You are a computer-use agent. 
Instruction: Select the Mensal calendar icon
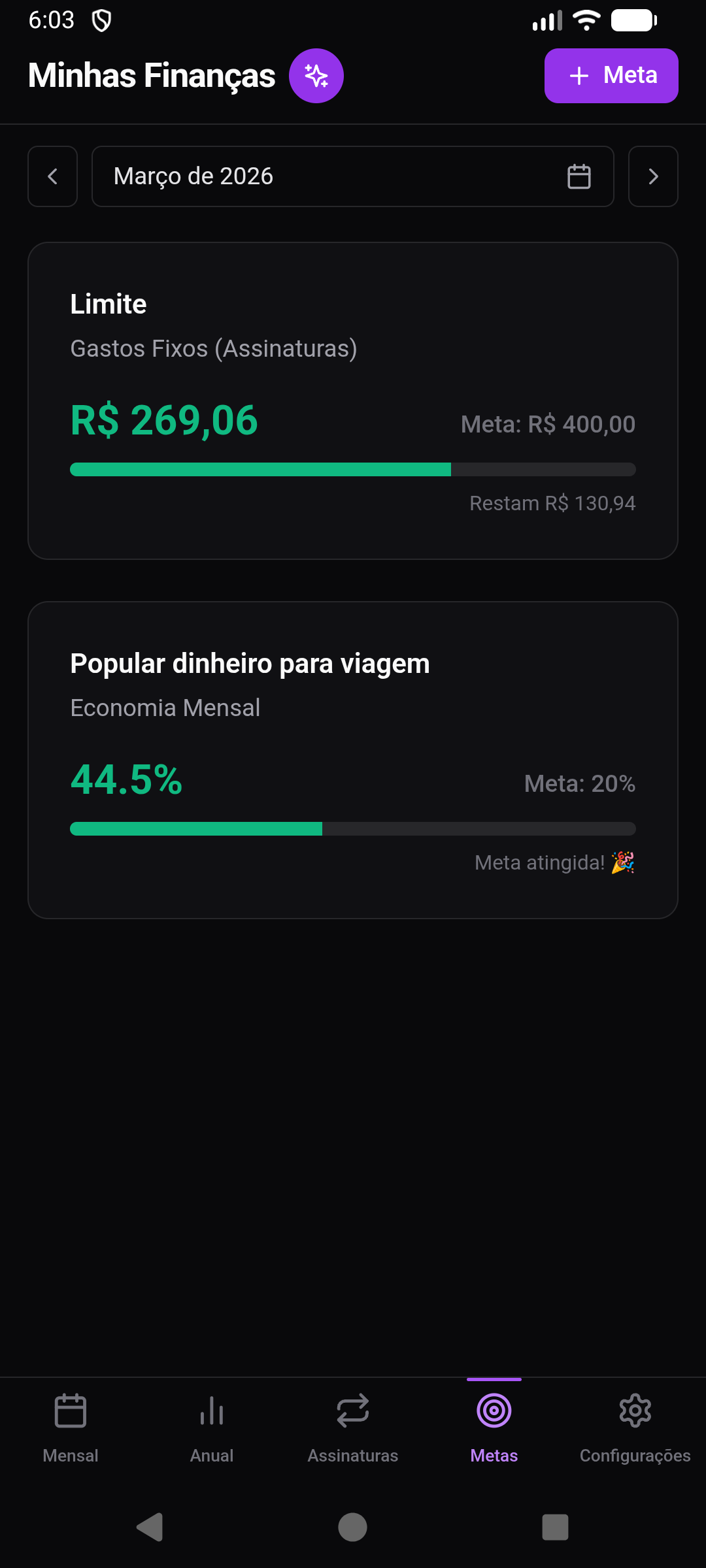point(70,1410)
